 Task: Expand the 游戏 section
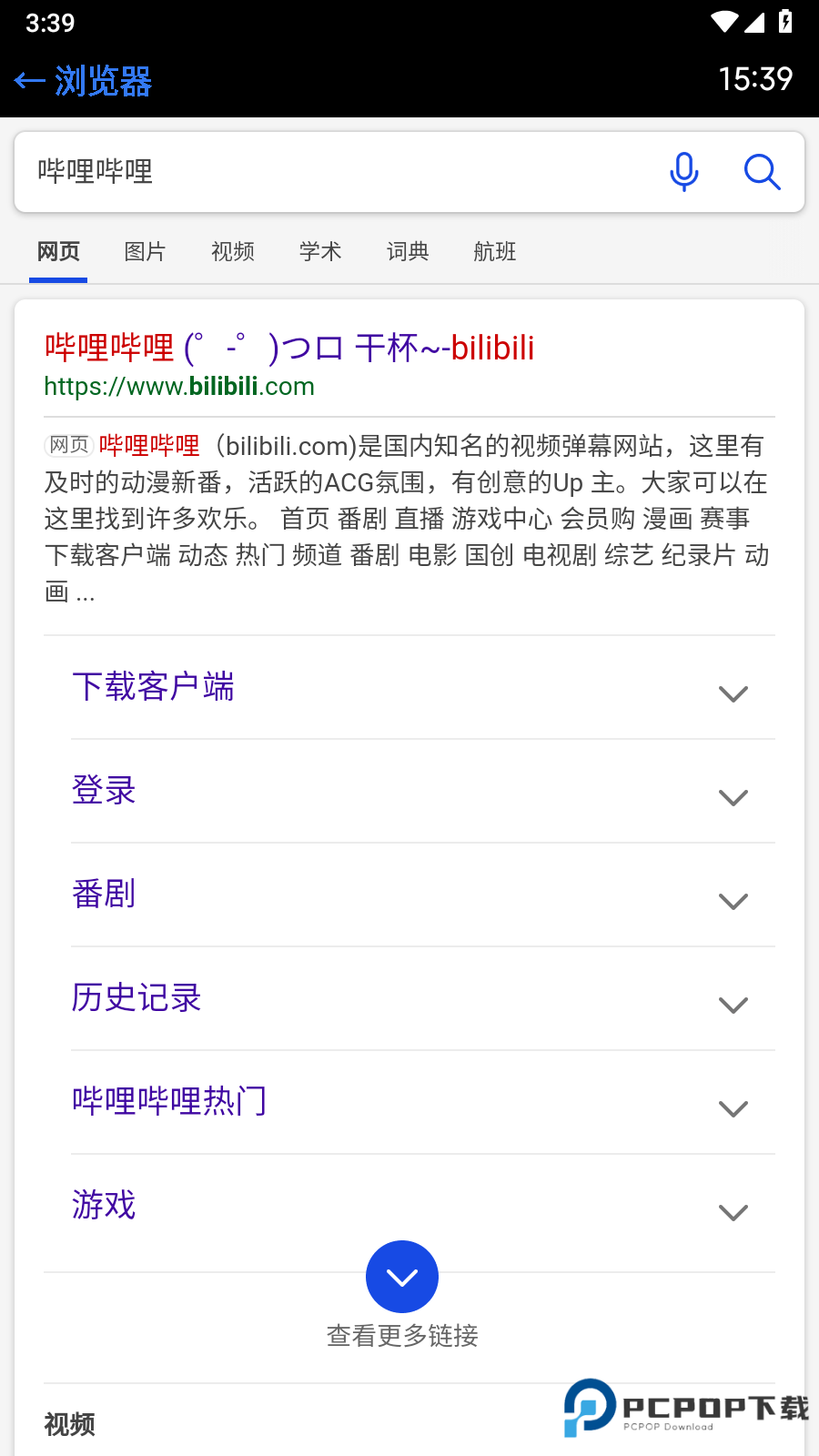[733, 1212]
